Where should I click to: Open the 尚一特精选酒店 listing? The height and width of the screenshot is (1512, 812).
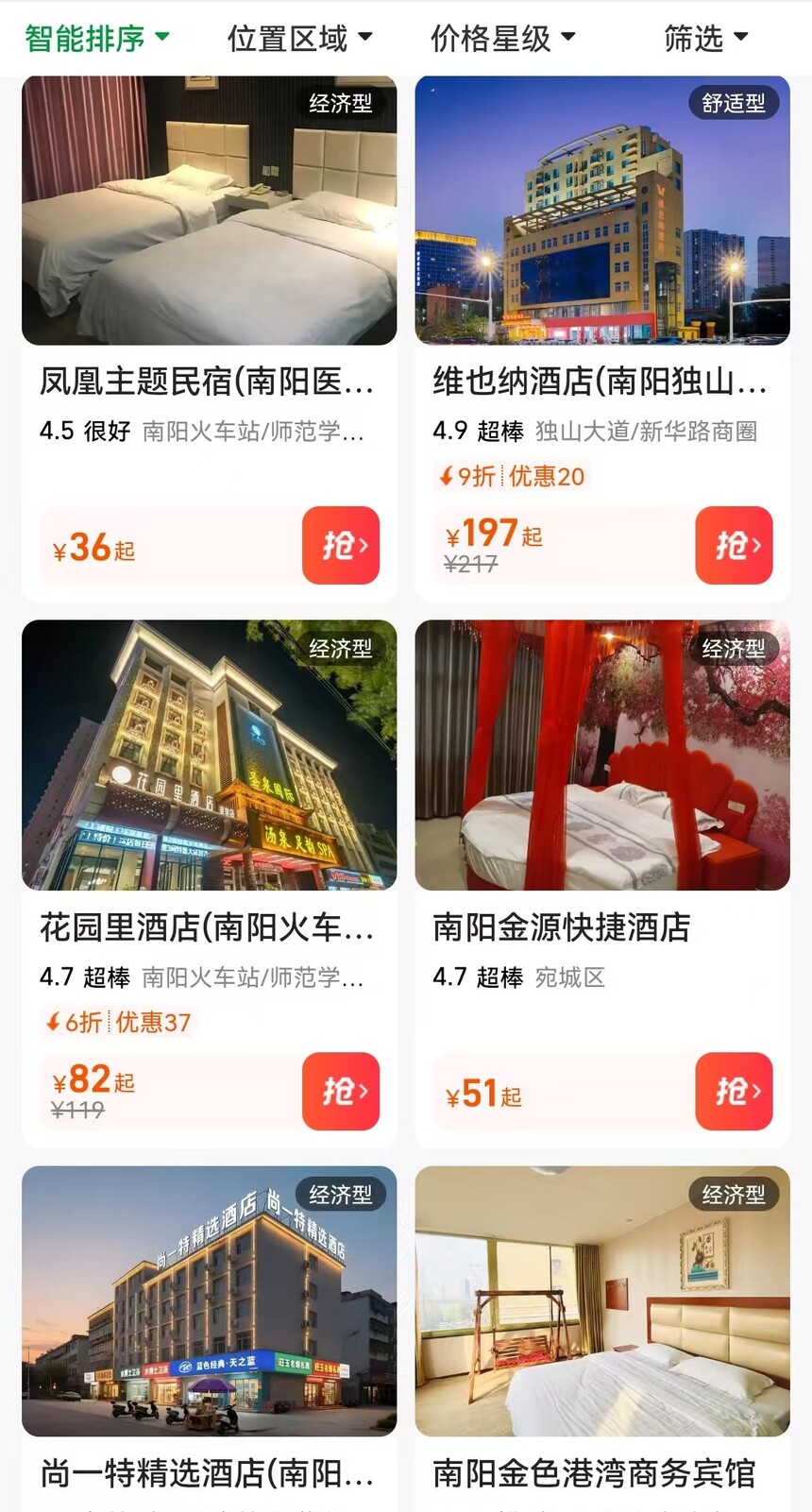click(x=208, y=1471)
